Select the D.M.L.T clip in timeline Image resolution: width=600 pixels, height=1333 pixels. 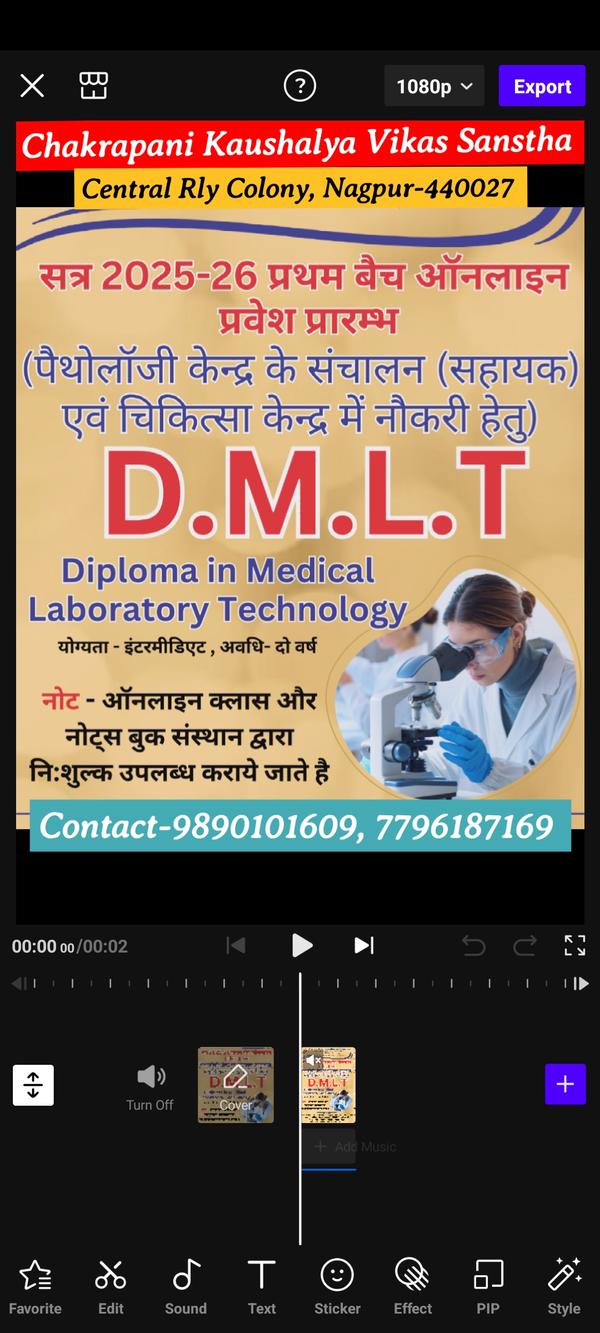click(329, 1085)
